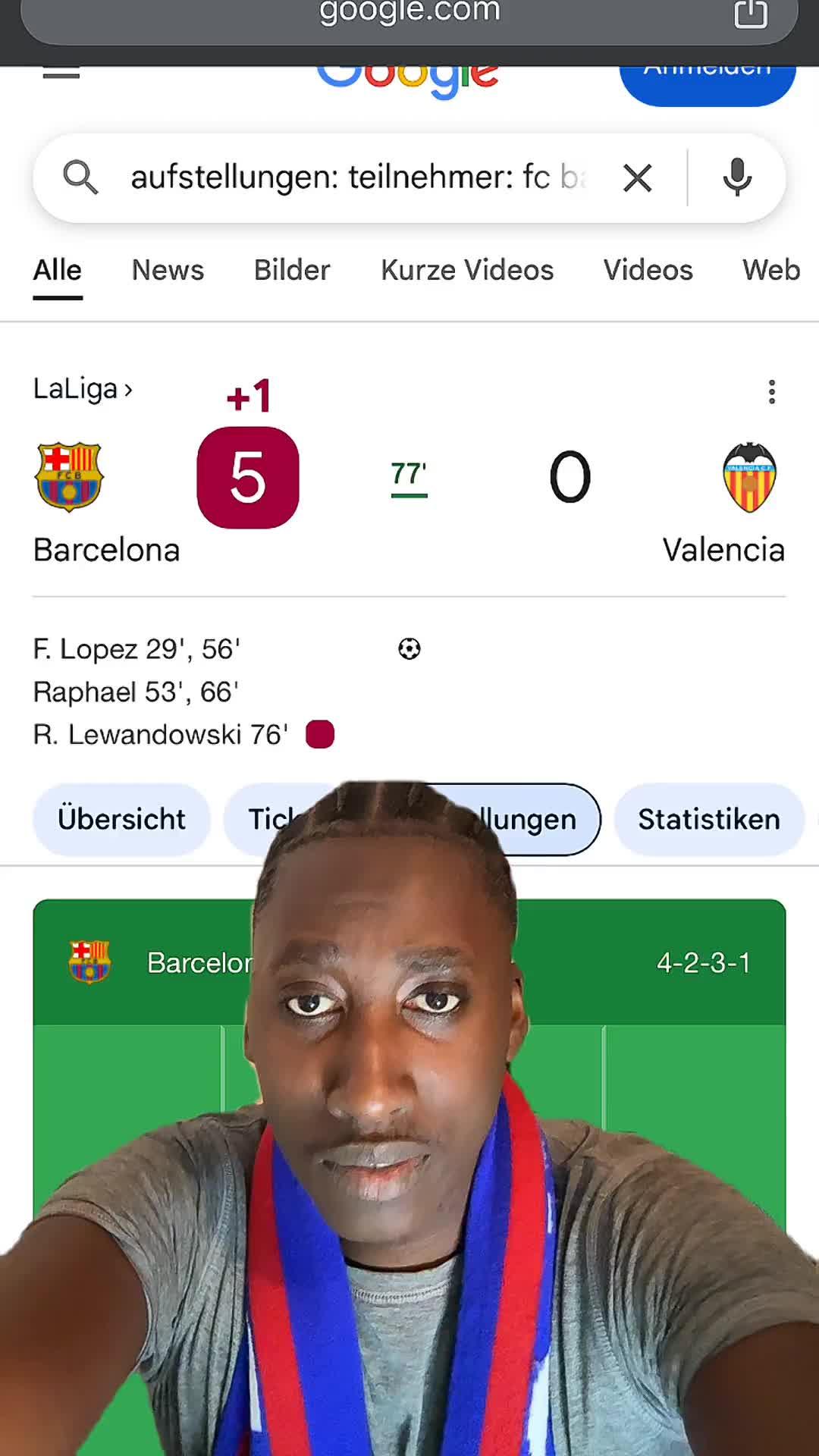Image resolution: width=819 pixels, height=1456 pixels.
Task: Select the Übersicht chip
Action: click(x=121, y=820)
